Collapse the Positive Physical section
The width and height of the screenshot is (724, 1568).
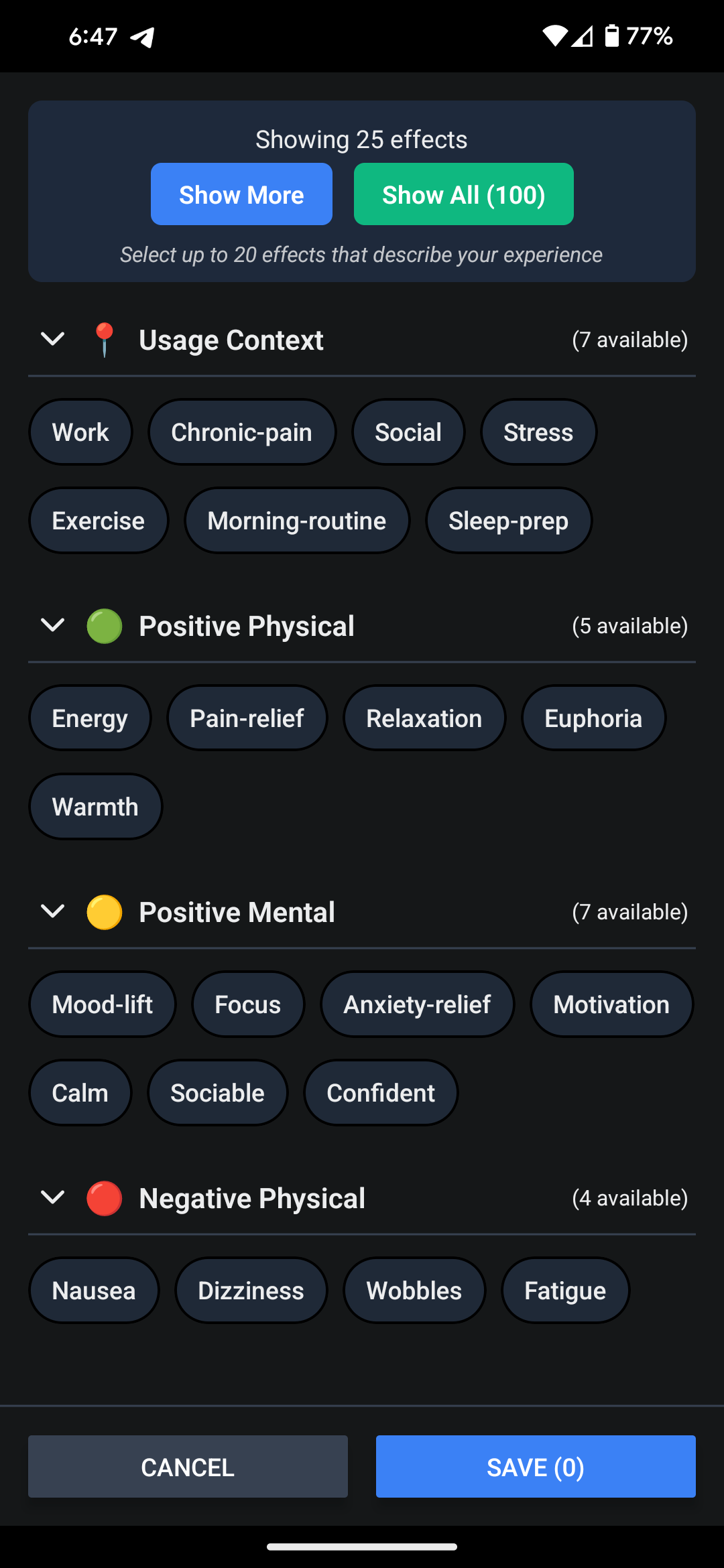(52, 625)
